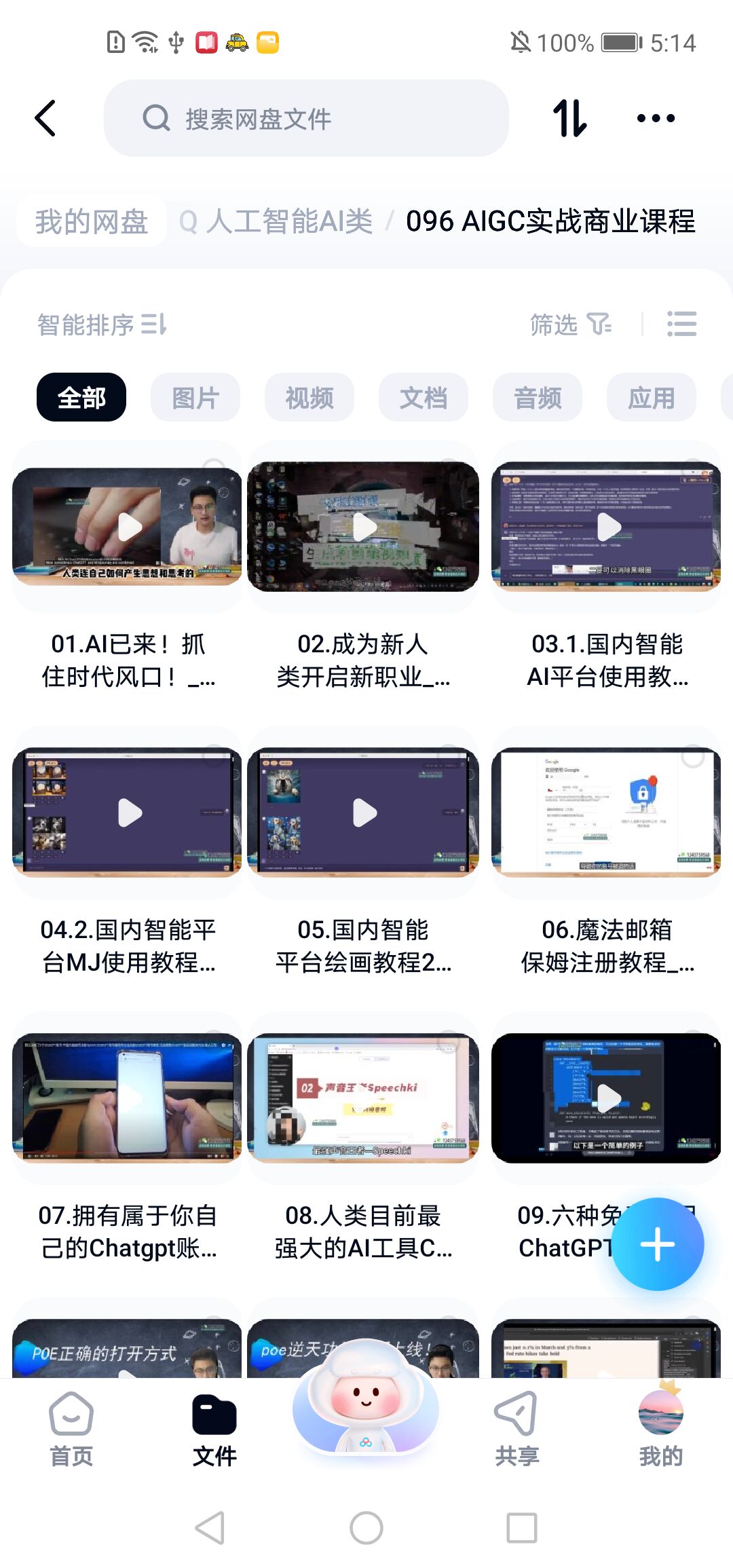
Task: Go to 人工智能AI类 folder breadcrumb
Action: (289, 221)
